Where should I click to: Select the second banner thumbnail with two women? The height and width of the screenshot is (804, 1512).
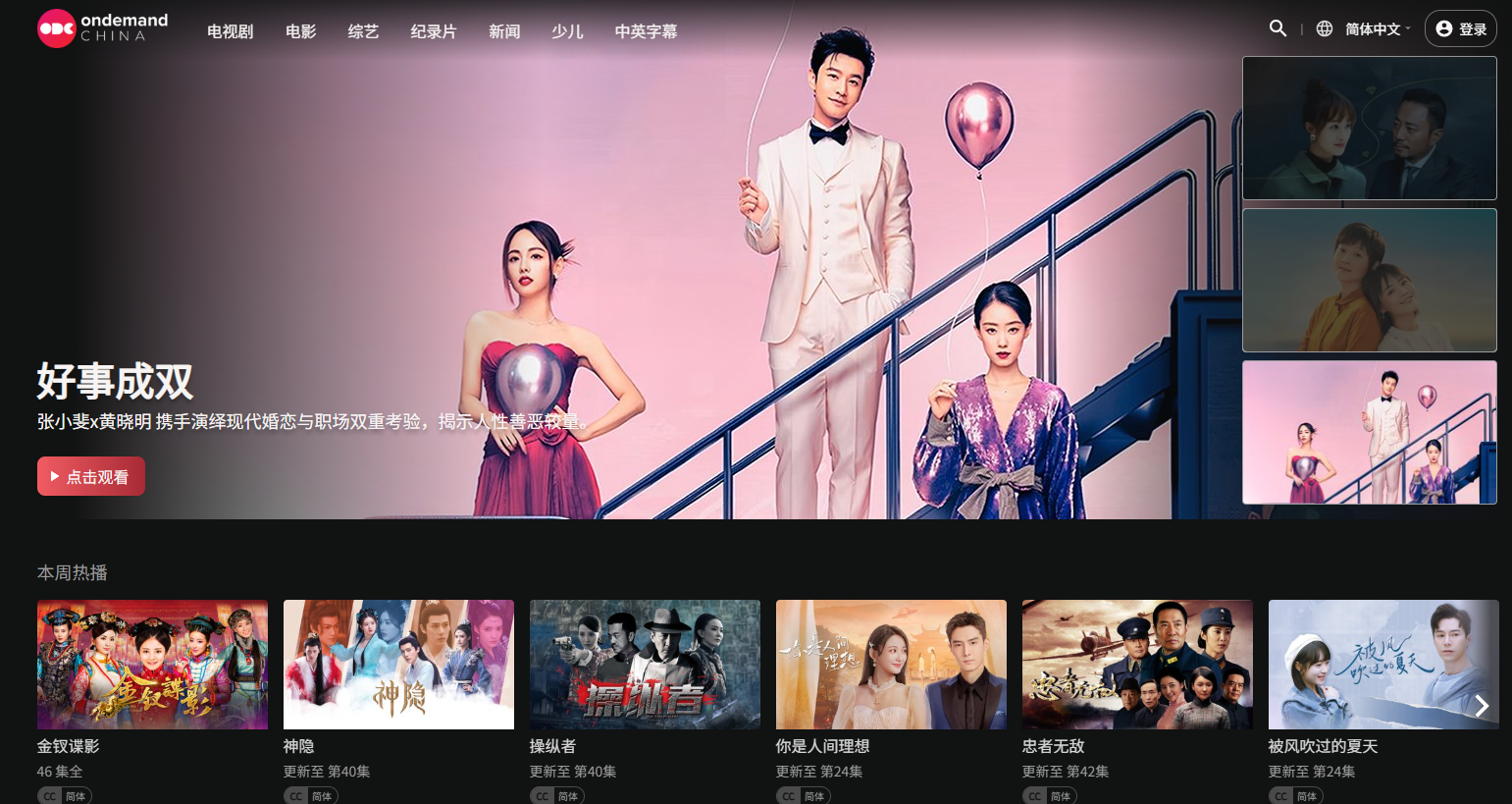[x=1369, y=281]
